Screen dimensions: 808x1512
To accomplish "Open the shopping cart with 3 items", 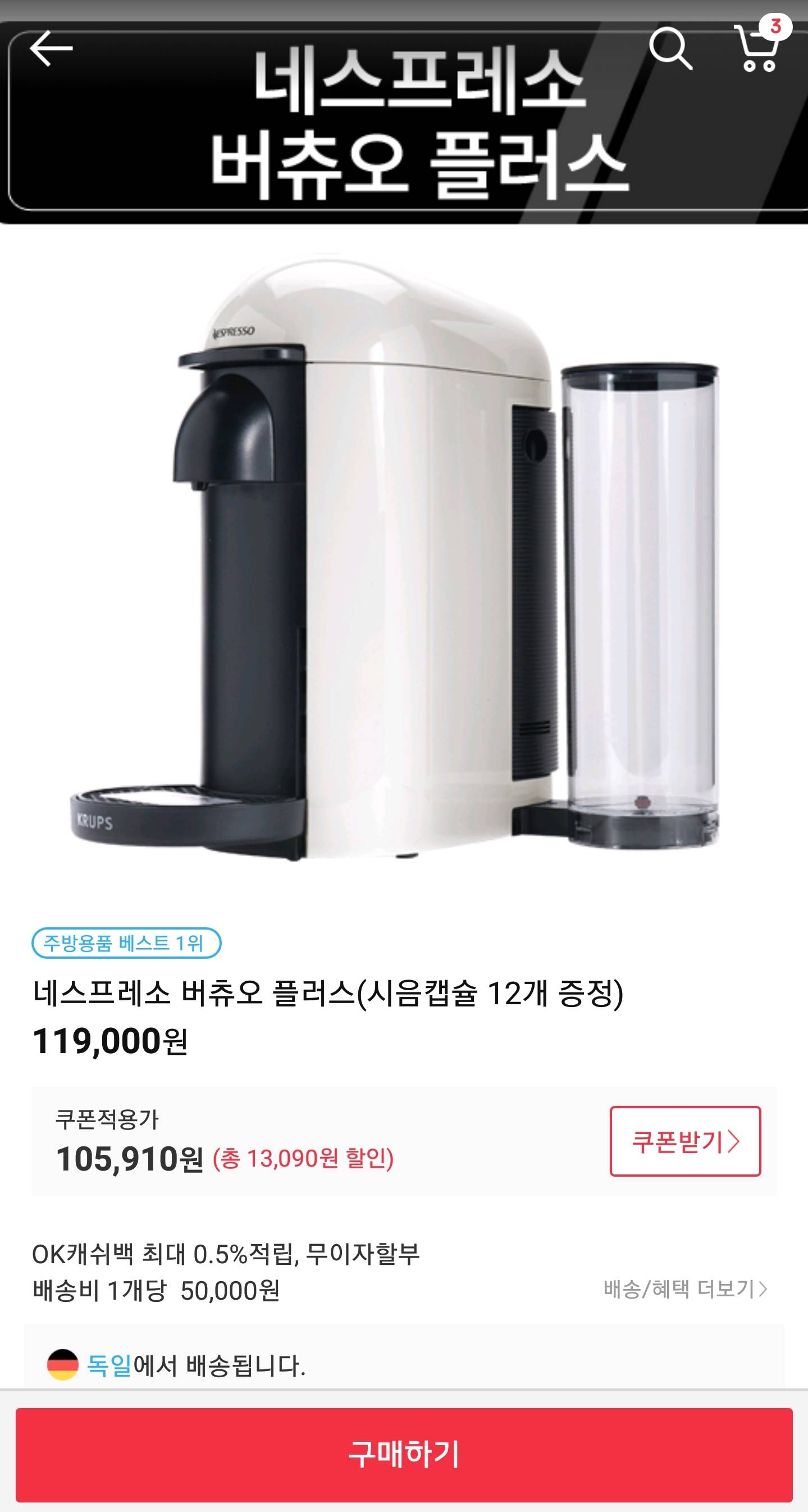I will pyautogui.click(x=759, y=49).
